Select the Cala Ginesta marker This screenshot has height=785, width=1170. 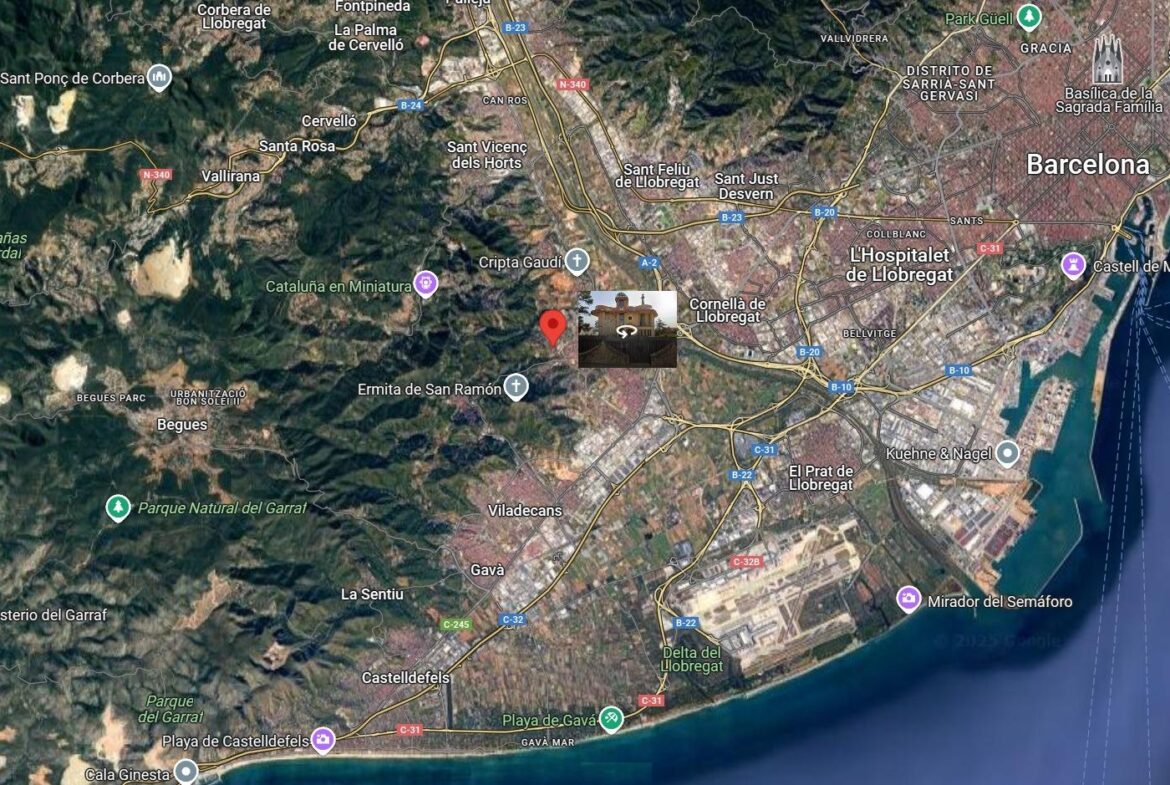186,771
